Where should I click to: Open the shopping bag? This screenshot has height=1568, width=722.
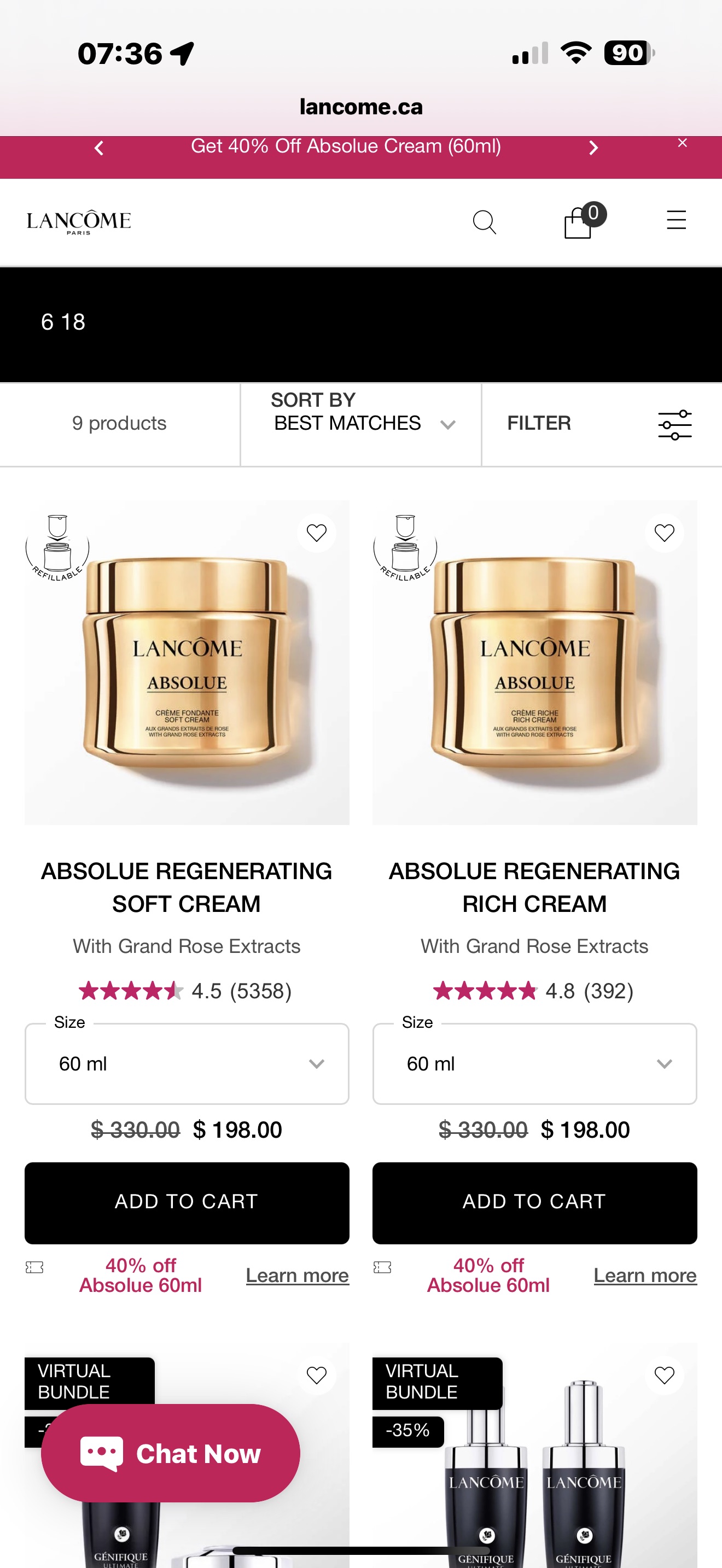[x=579, y=222]
